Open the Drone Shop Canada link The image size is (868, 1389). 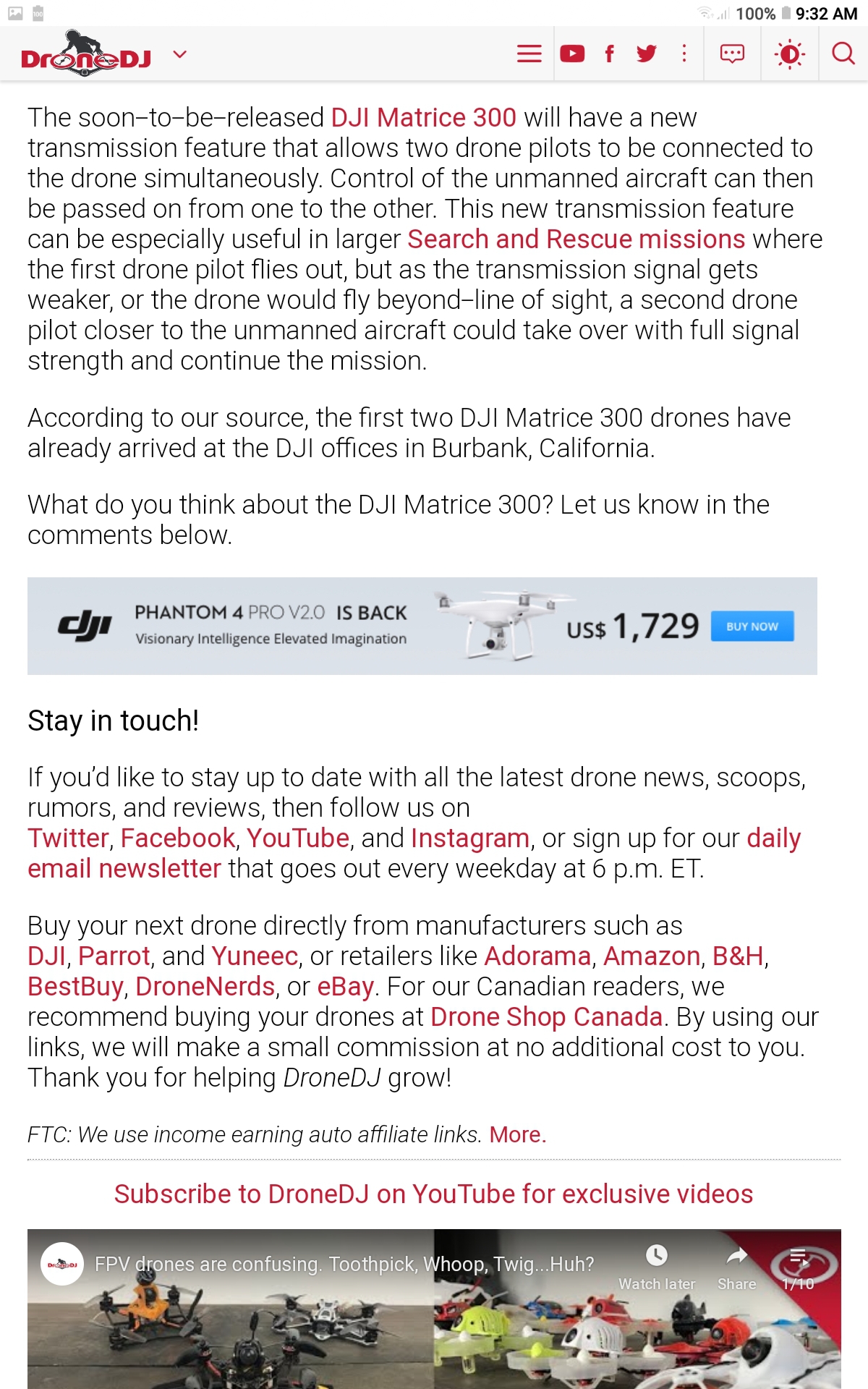[547, 1016]
